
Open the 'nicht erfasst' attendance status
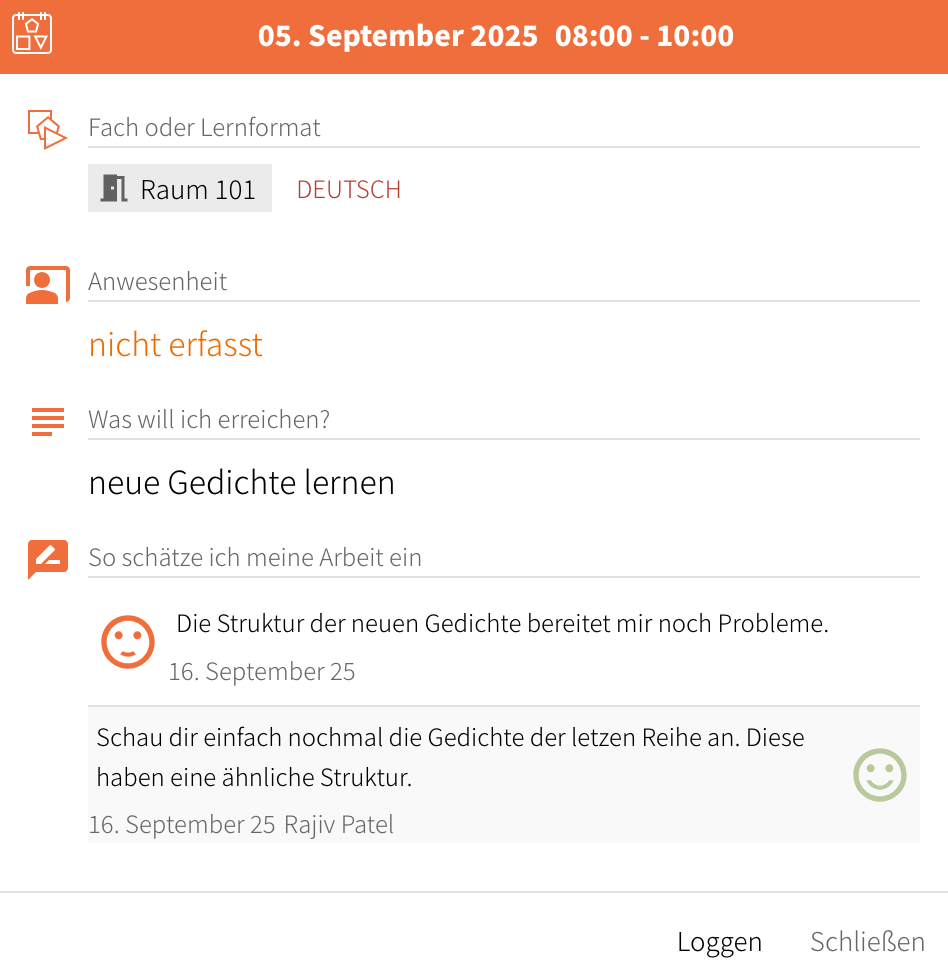[x=176, y=345]
